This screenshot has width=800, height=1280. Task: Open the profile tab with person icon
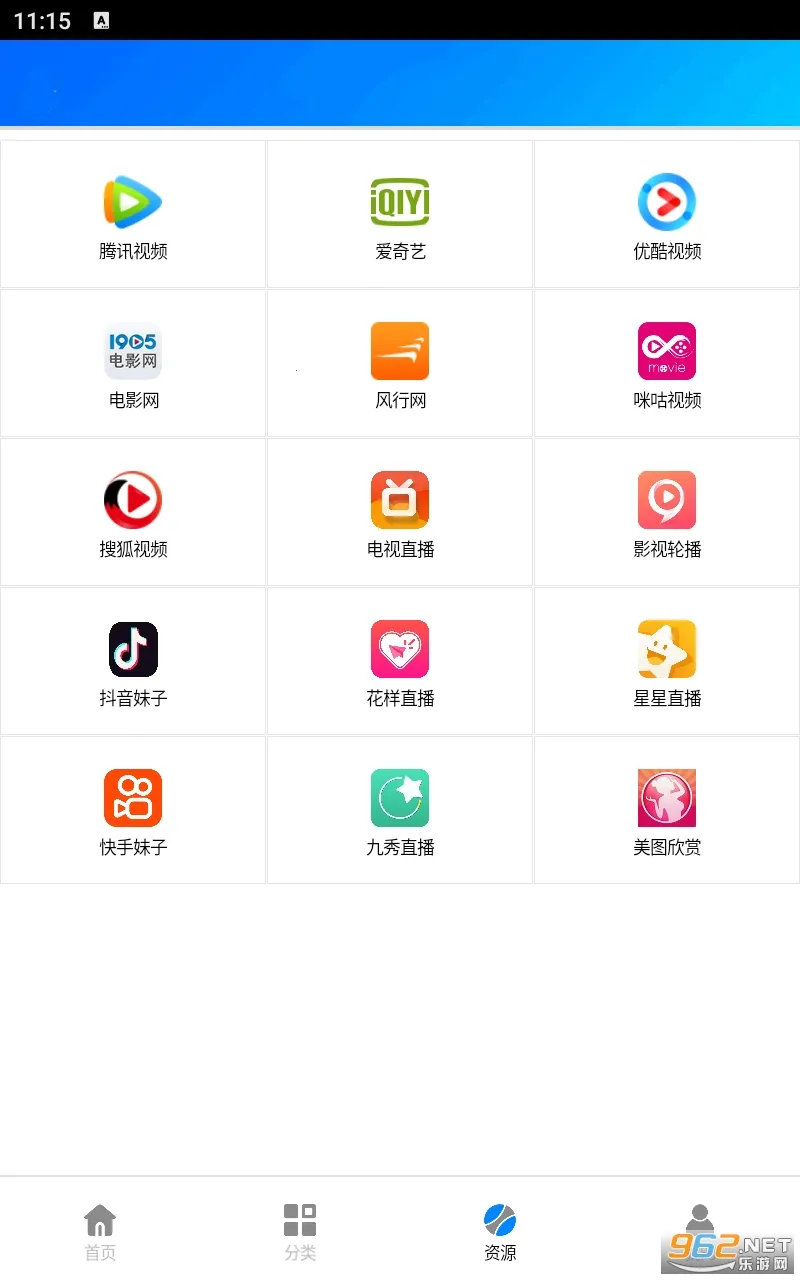pyautogui.click(x=700, y=1222)
